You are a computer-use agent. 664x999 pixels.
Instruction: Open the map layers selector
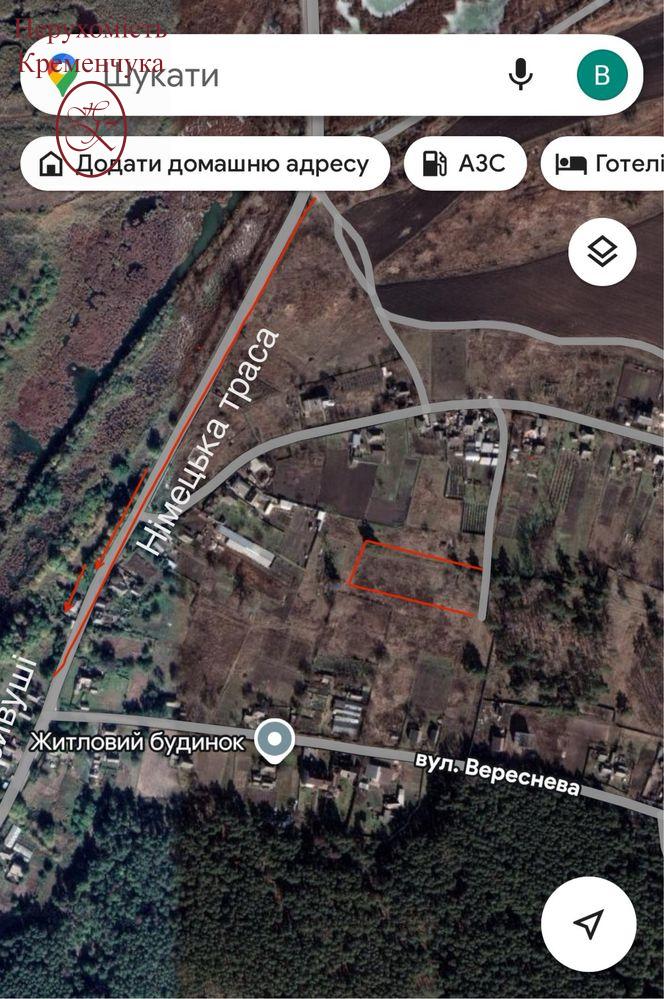click(602, 252)
